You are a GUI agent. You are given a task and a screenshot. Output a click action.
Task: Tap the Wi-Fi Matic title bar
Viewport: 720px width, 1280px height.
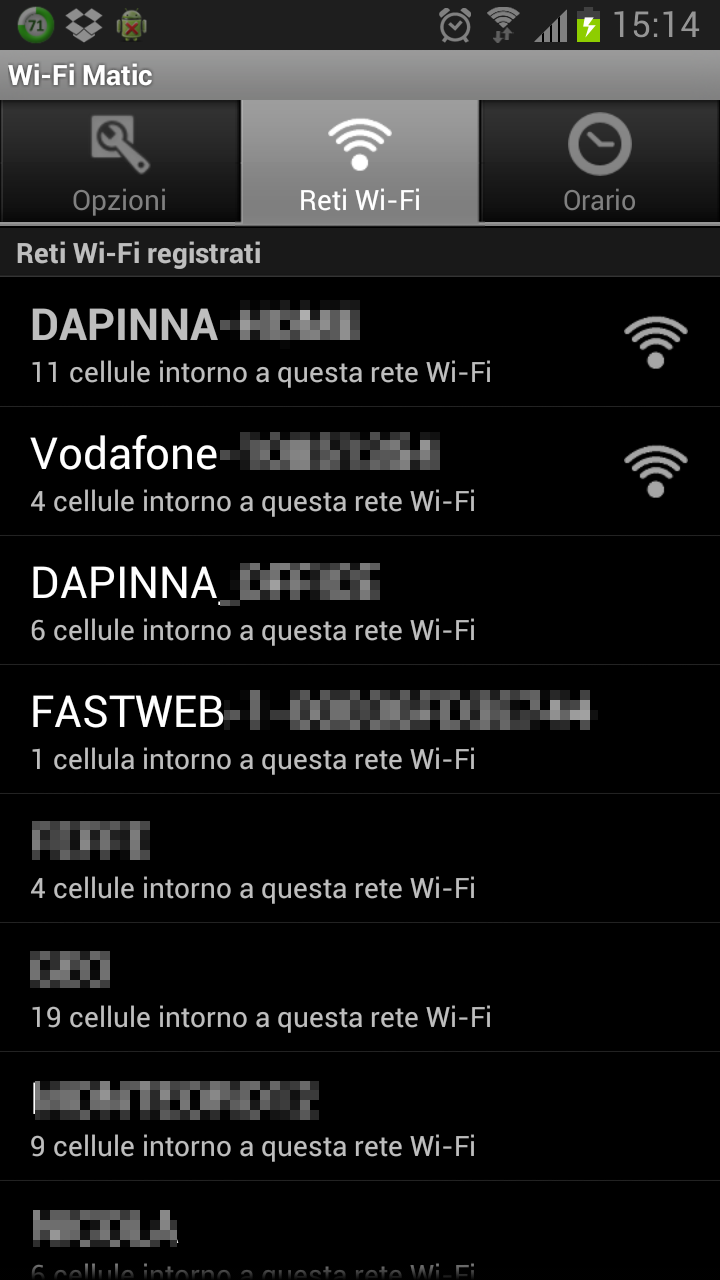[x=80, y=75]
